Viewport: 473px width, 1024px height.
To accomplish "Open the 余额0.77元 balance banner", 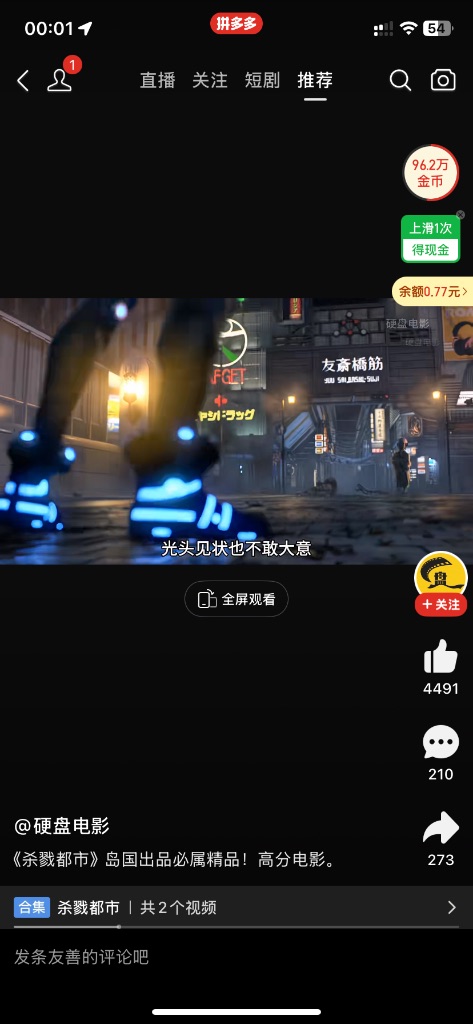I will [x=432, y=291].
